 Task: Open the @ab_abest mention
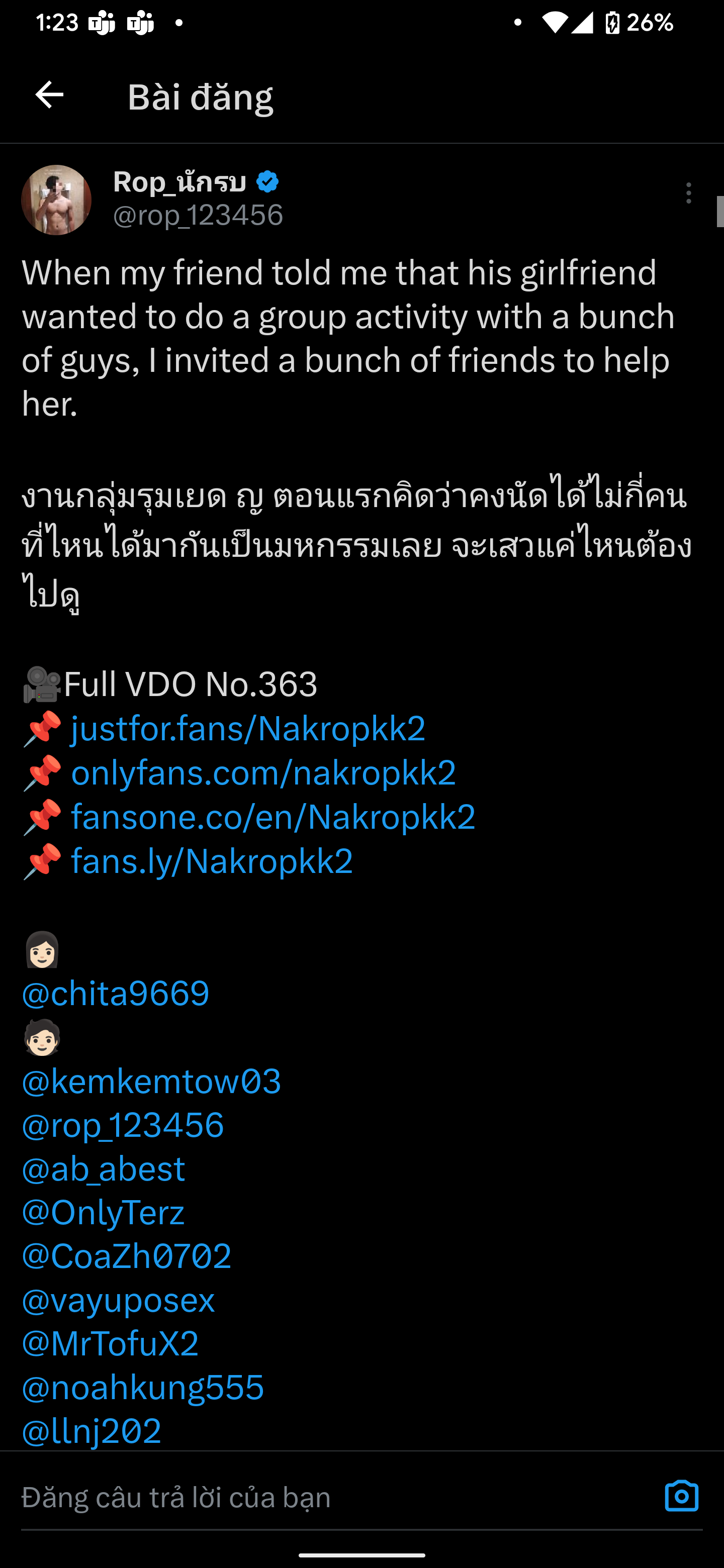tap(104, 1168)
